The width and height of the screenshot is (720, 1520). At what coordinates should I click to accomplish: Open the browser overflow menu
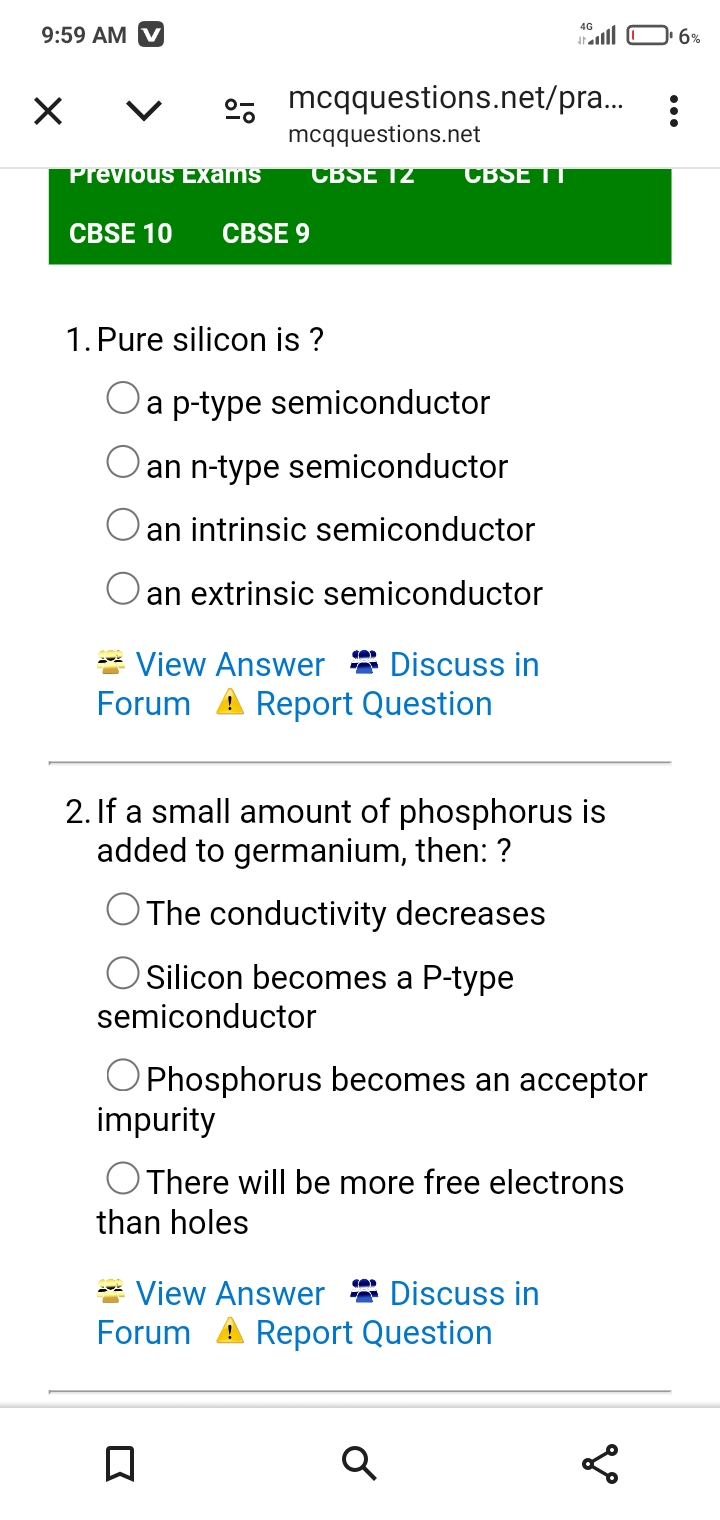674,113
